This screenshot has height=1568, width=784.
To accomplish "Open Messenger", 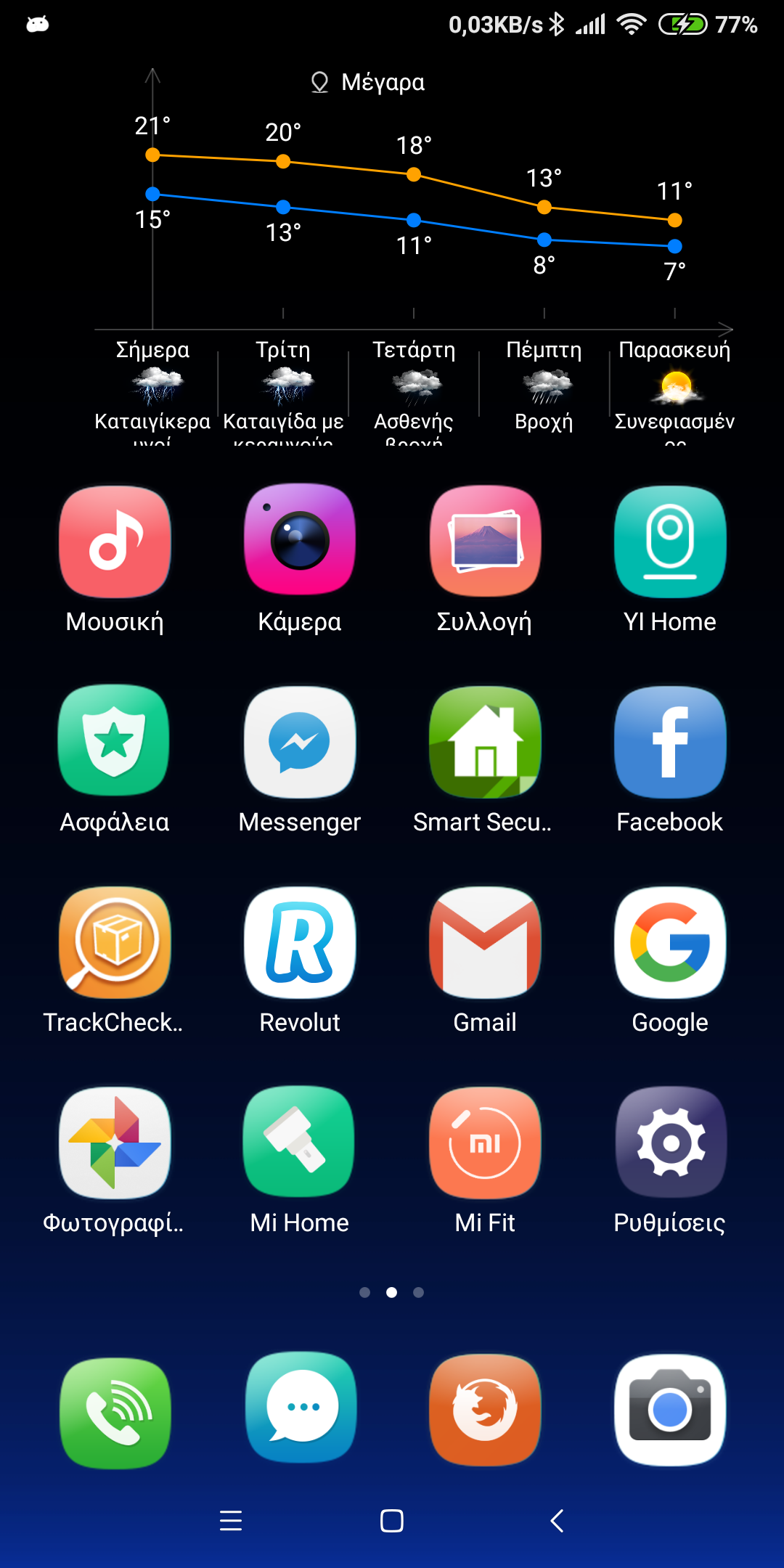I will [300, 741].
